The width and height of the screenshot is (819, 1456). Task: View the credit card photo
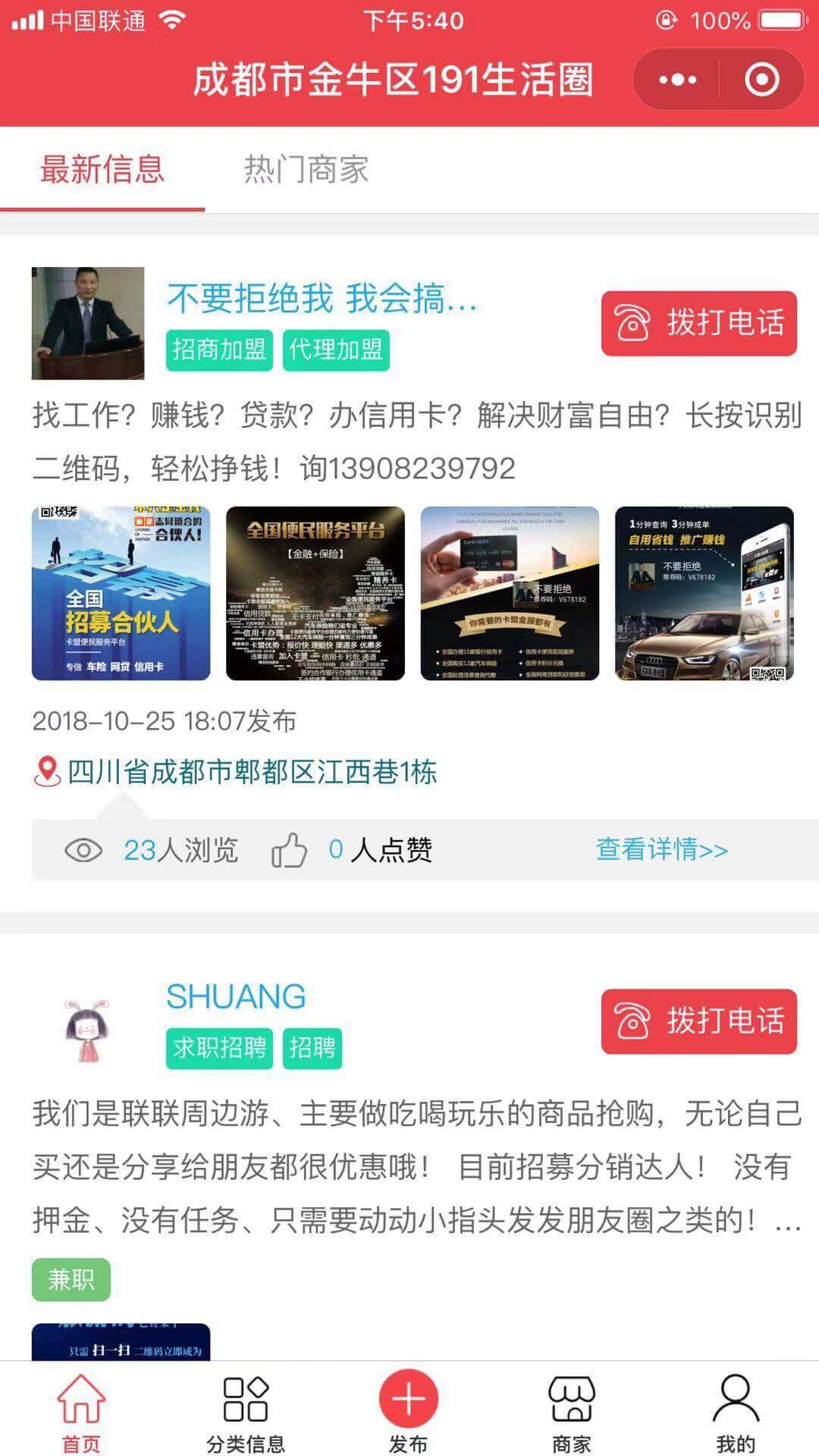(510, 593)
